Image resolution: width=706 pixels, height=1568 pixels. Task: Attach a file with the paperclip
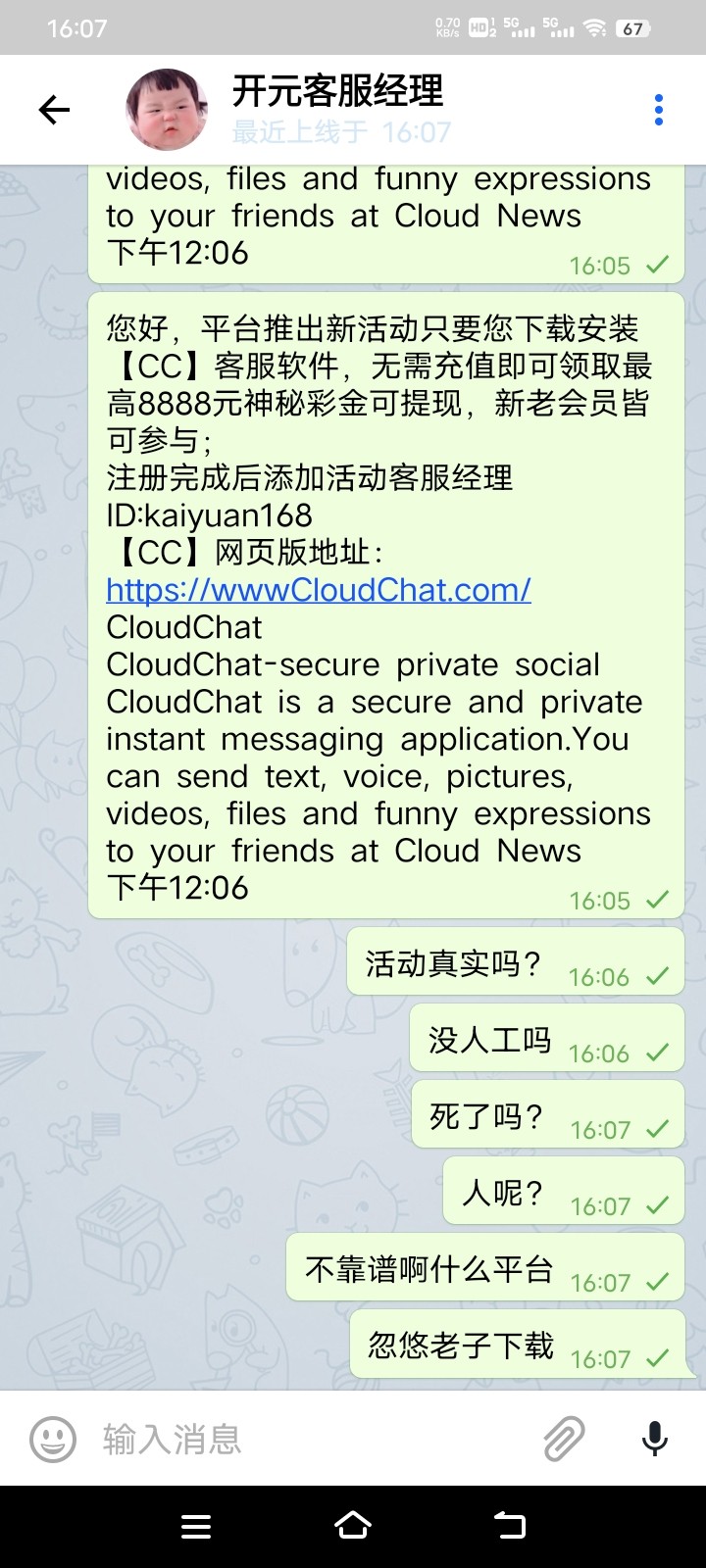564,1439
